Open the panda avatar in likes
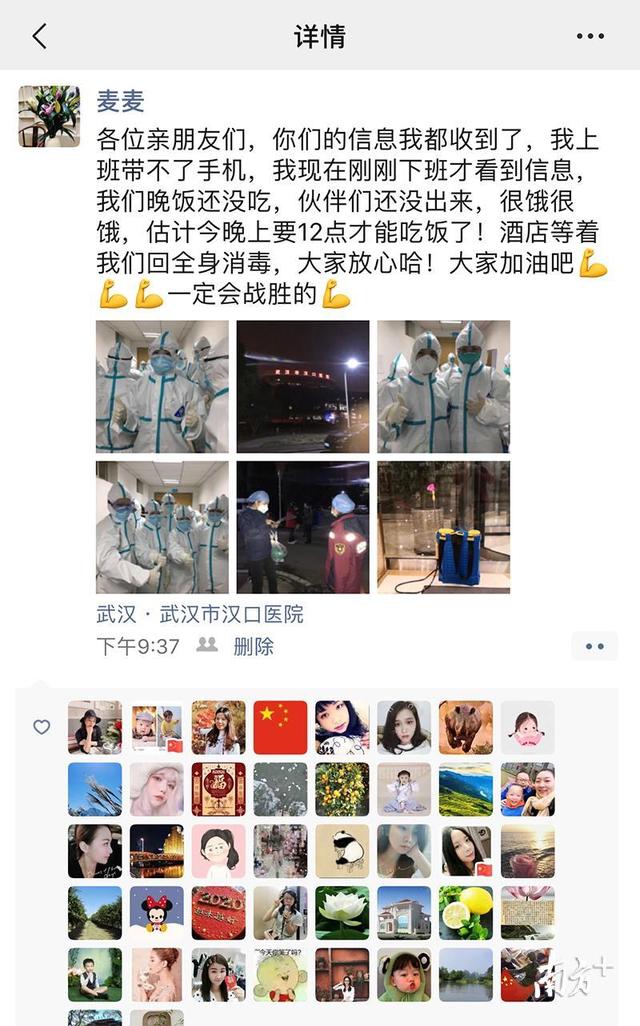The height and width of the screenshot is (1026, 640). (x=342, y=850)
